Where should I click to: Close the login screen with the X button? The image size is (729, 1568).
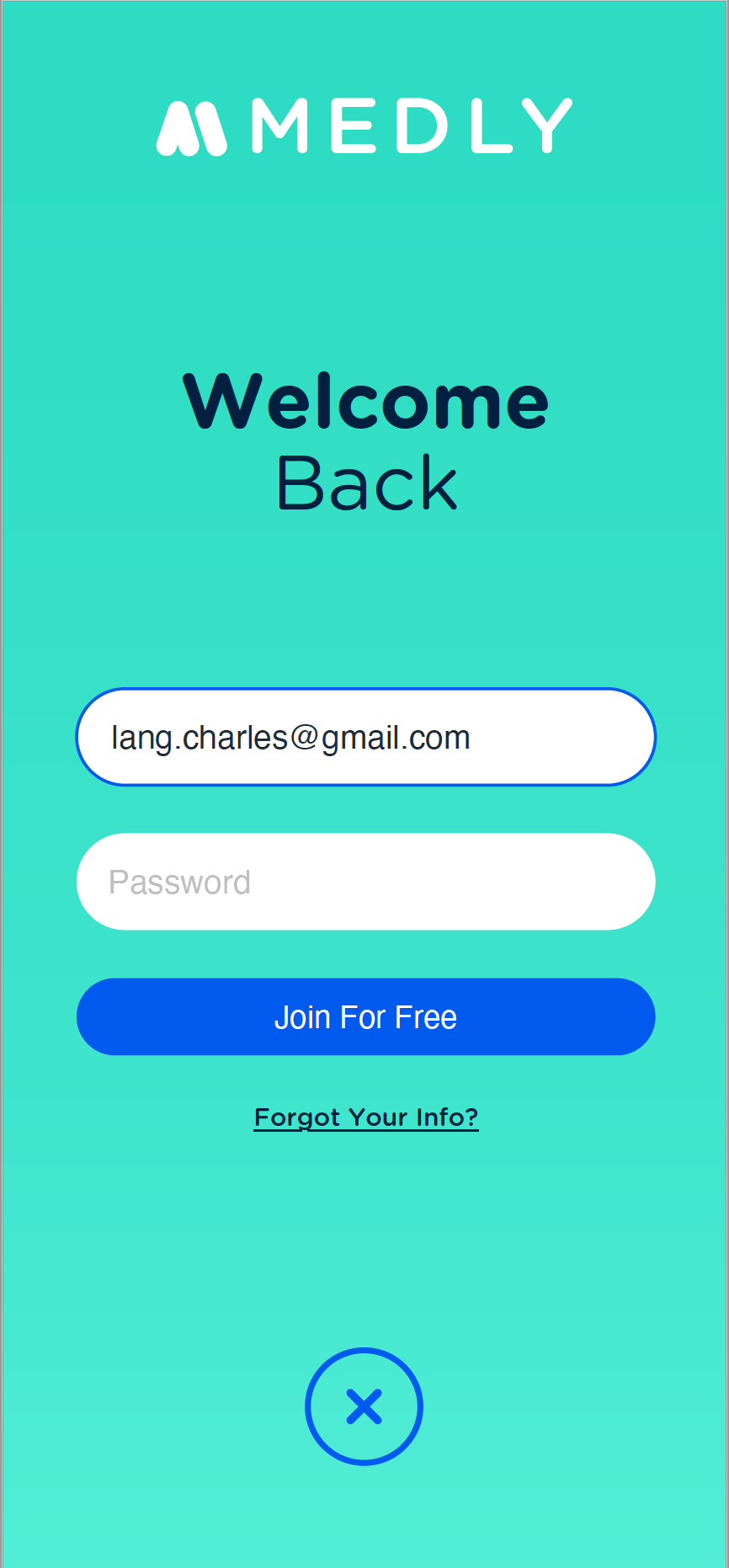pos(364,1406)
